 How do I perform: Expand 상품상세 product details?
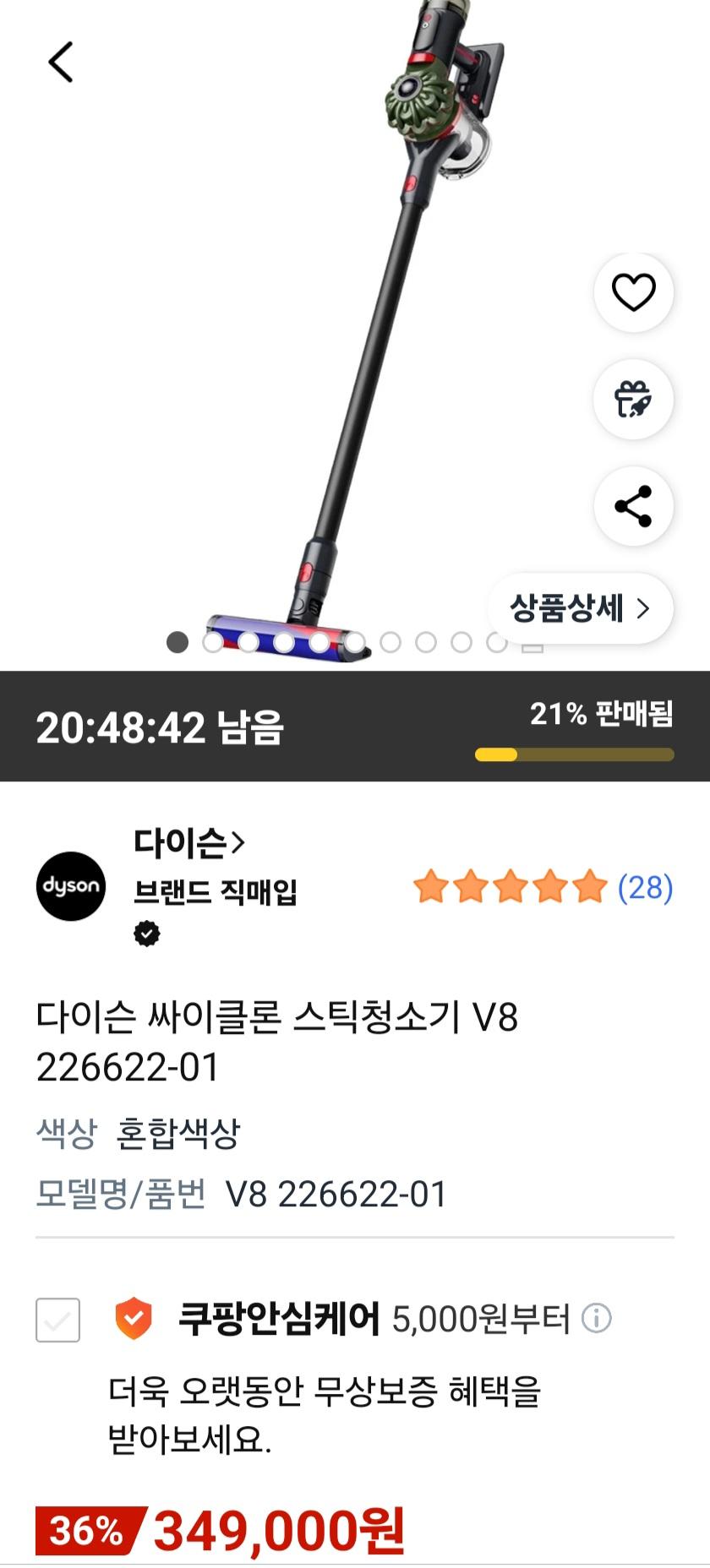click(579, 607)
